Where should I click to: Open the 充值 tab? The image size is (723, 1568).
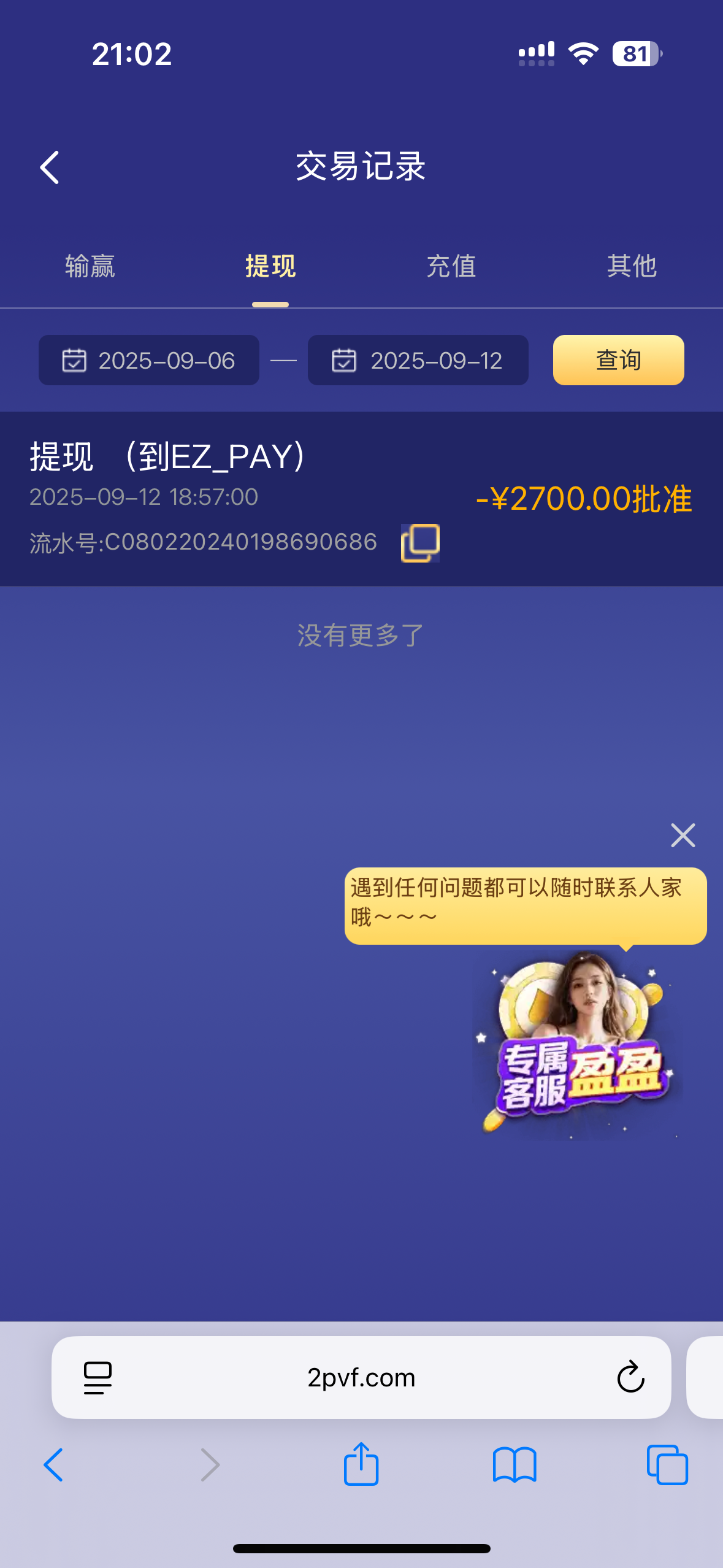click(x=451, y=266)
